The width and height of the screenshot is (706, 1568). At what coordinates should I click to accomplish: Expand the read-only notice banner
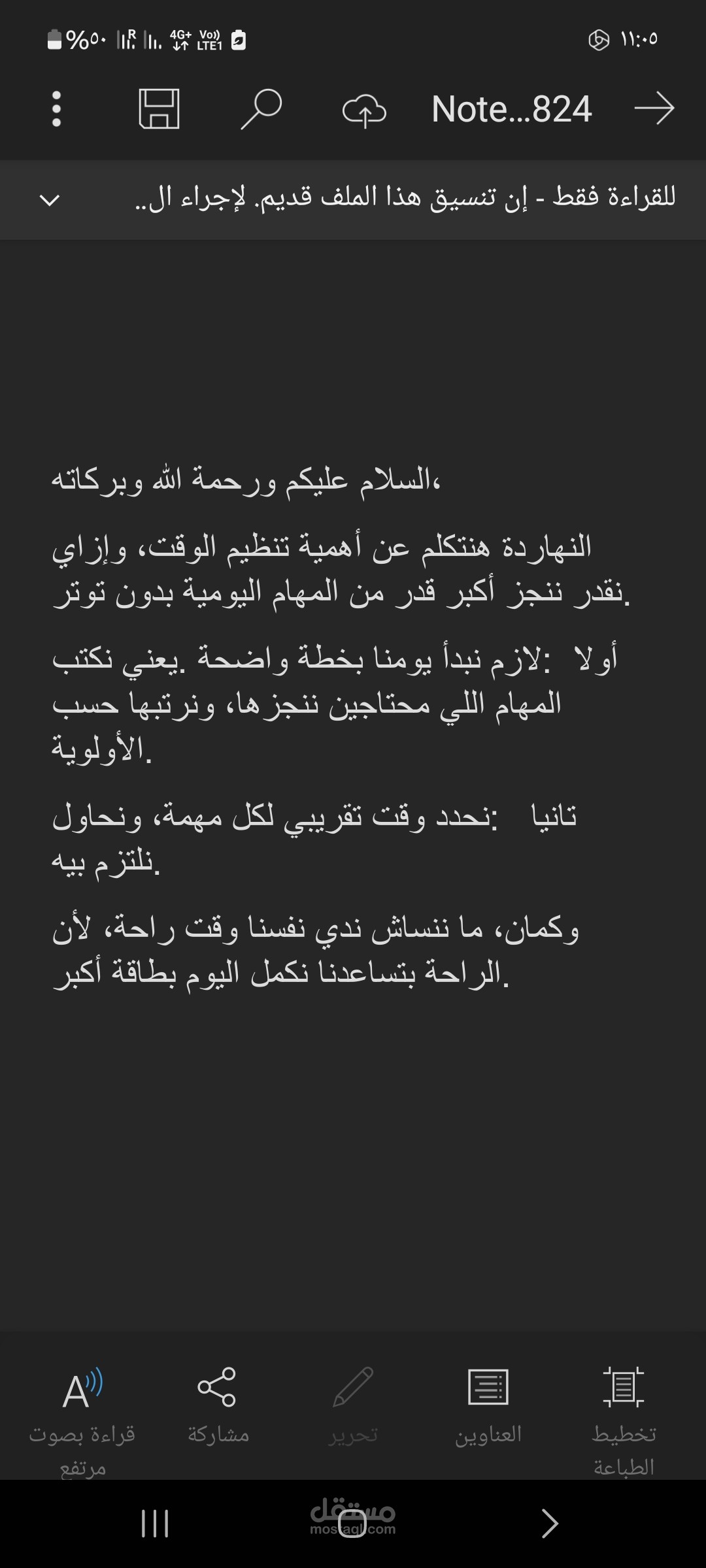50,199
